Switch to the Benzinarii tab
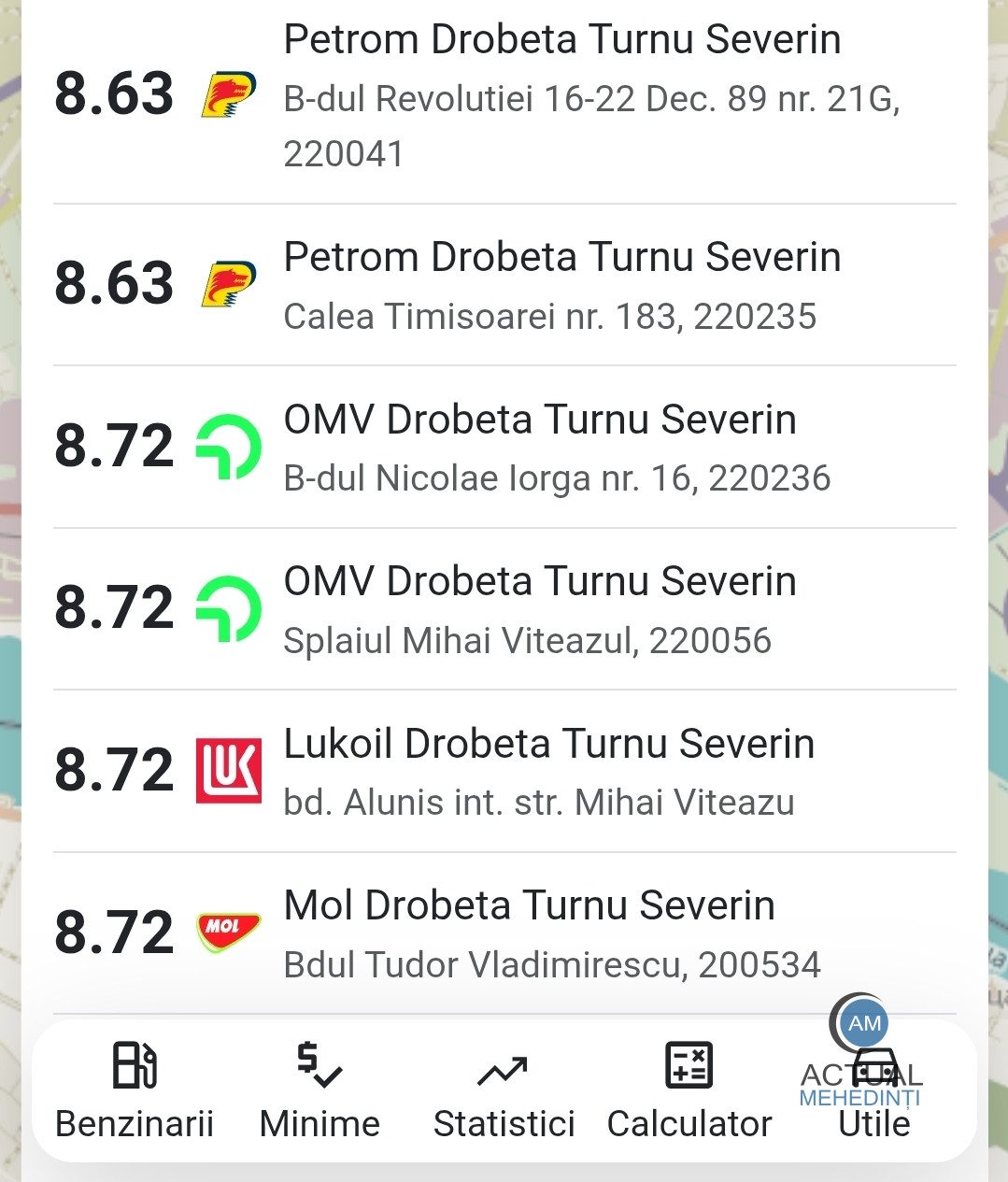Viewport: 1008px width, 1182px height. click(x=135, y=1091)
